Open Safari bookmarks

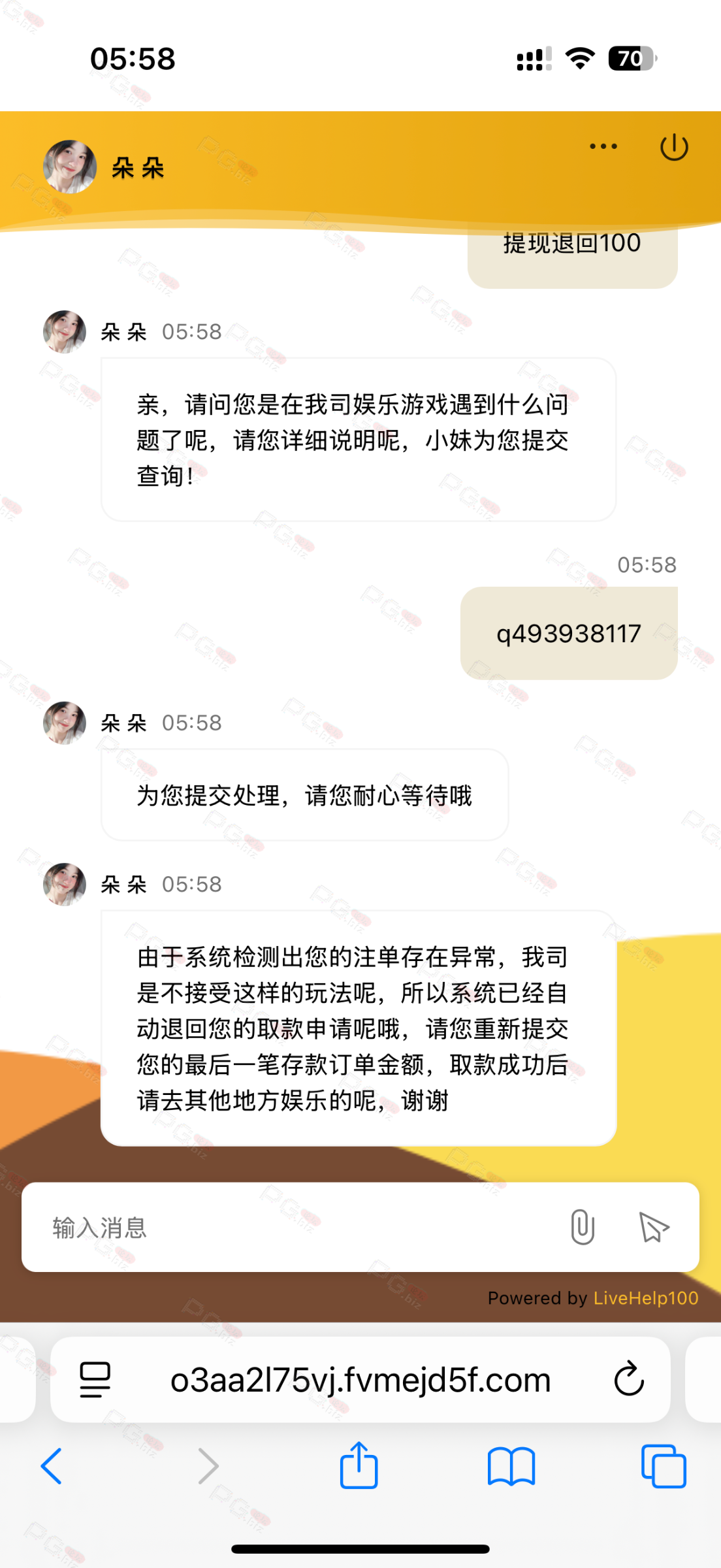tap(511, 1467)
